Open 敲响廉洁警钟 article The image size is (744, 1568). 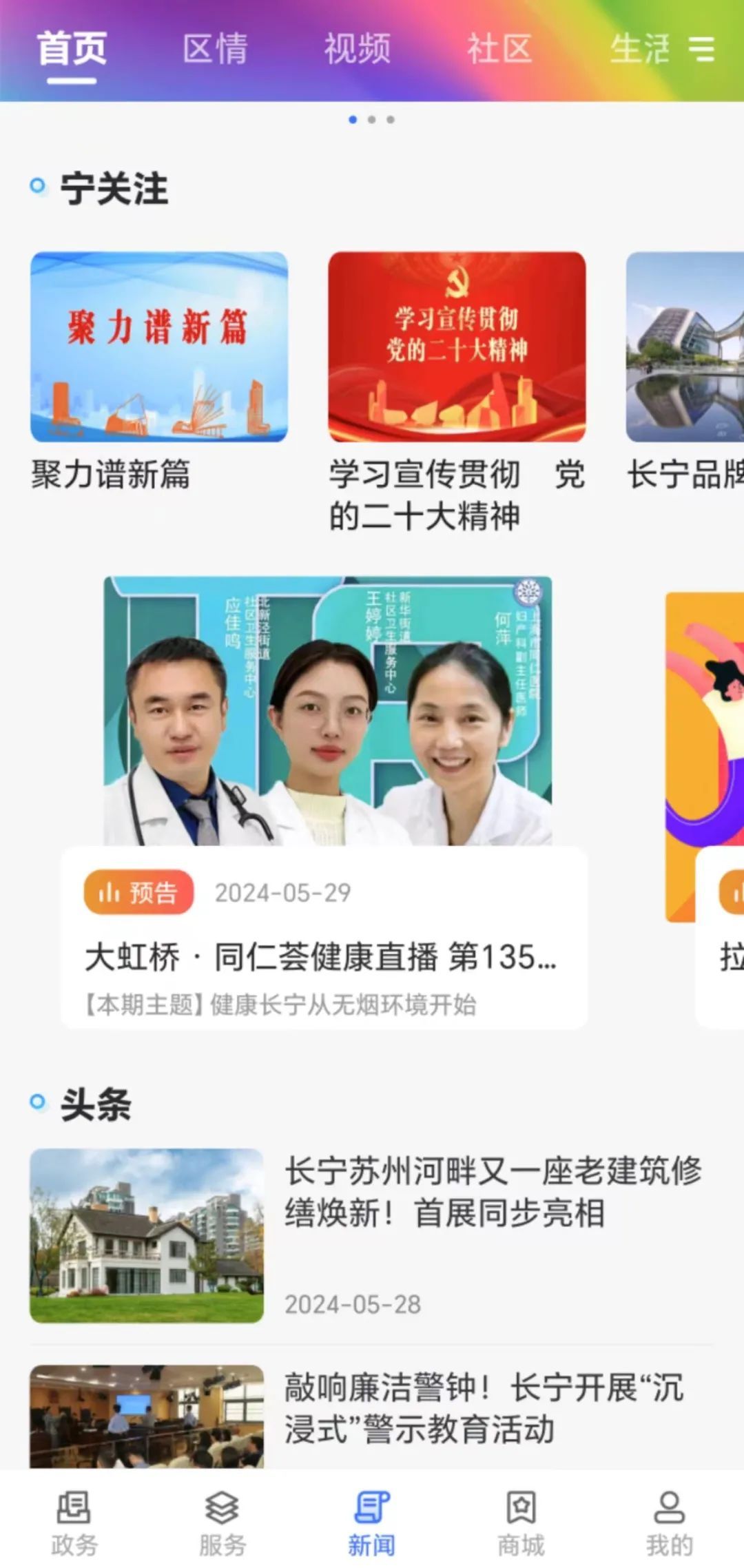pos(484,1407)
